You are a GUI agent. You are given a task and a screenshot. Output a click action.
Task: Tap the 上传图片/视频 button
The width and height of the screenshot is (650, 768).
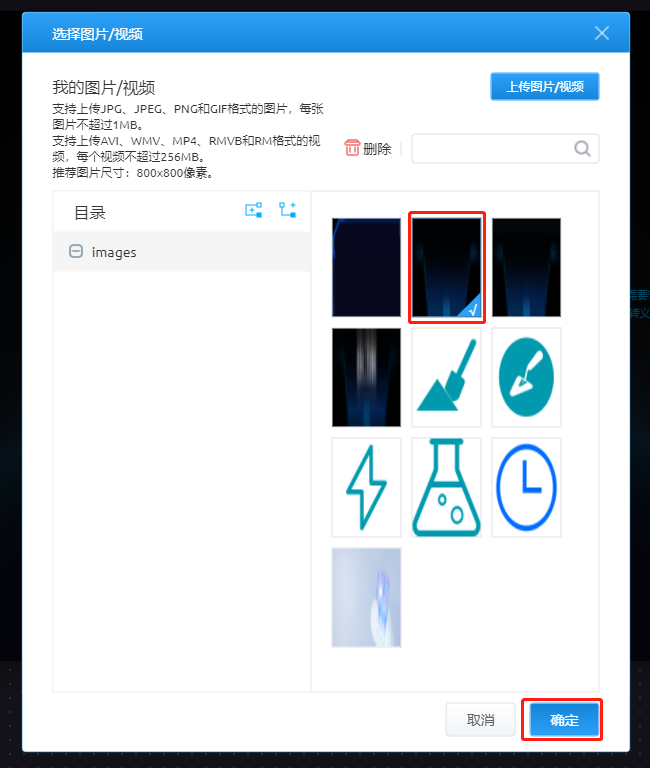(x=544, y=87)
